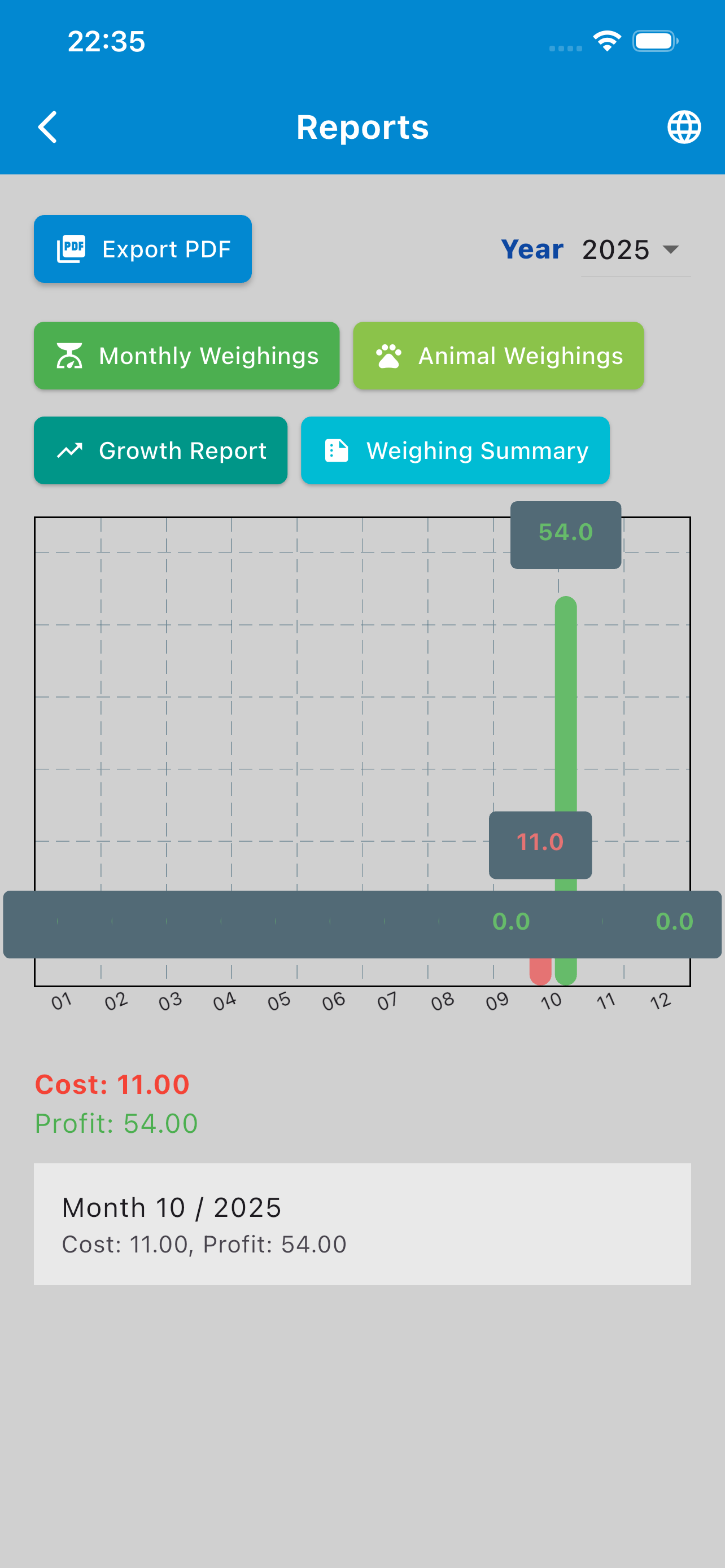Open the language globe icon
This screenshot has height=1568, width=725.
[x=684, y=126]
